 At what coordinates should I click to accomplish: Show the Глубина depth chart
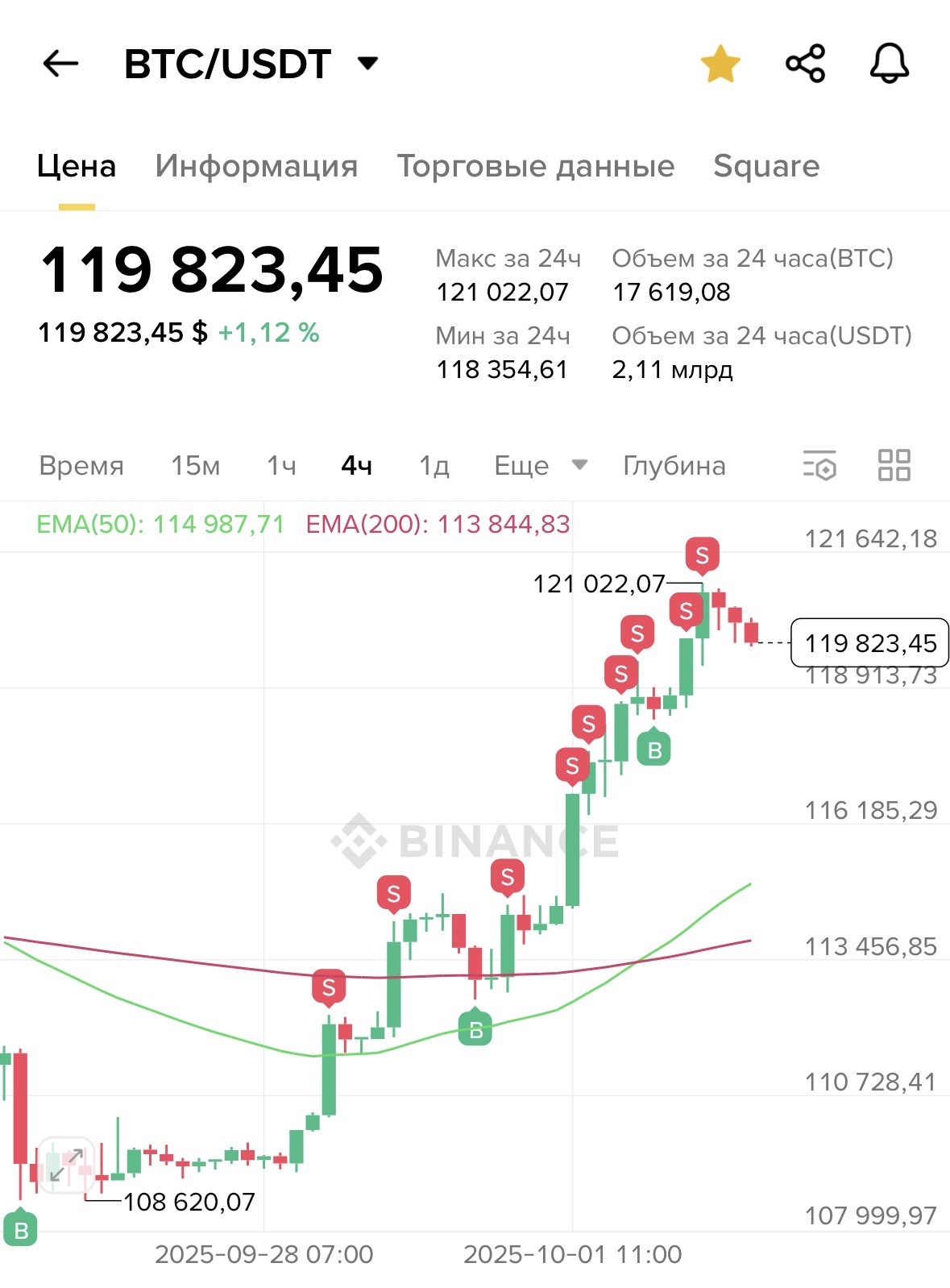click(x=674, y=466)
